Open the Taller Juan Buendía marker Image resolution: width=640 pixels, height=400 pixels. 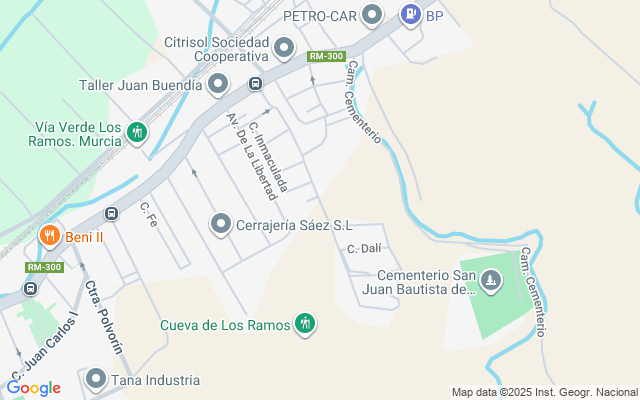[x=219, y=85]
